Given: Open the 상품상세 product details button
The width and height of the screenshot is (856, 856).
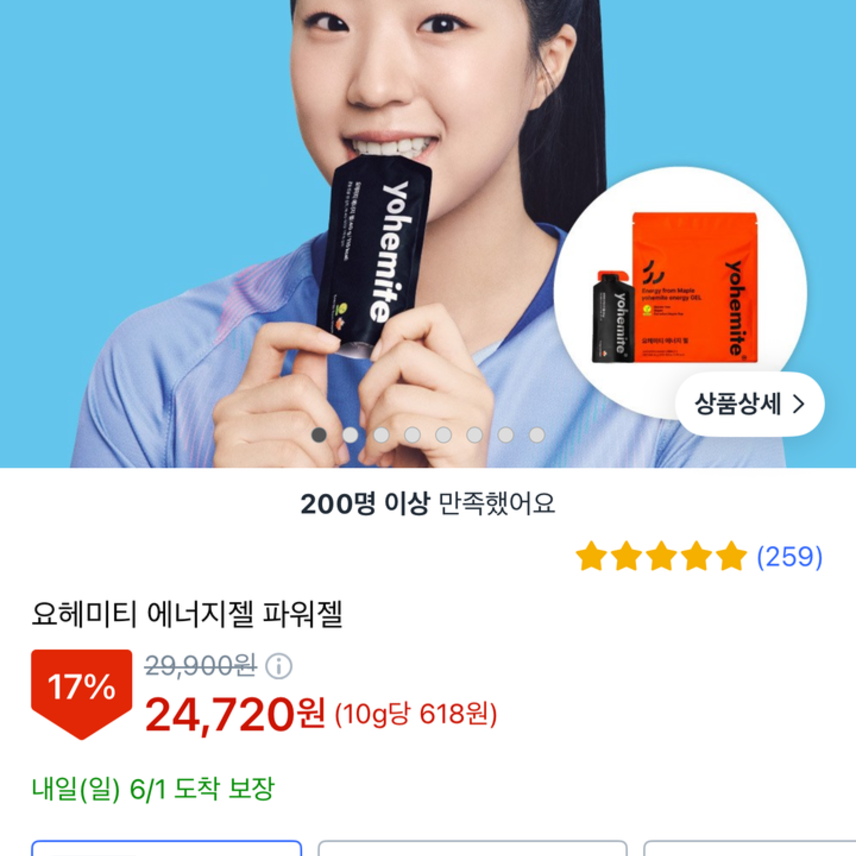Looking at the screenshot, I should pyautogui.click(x=750, y=404).
